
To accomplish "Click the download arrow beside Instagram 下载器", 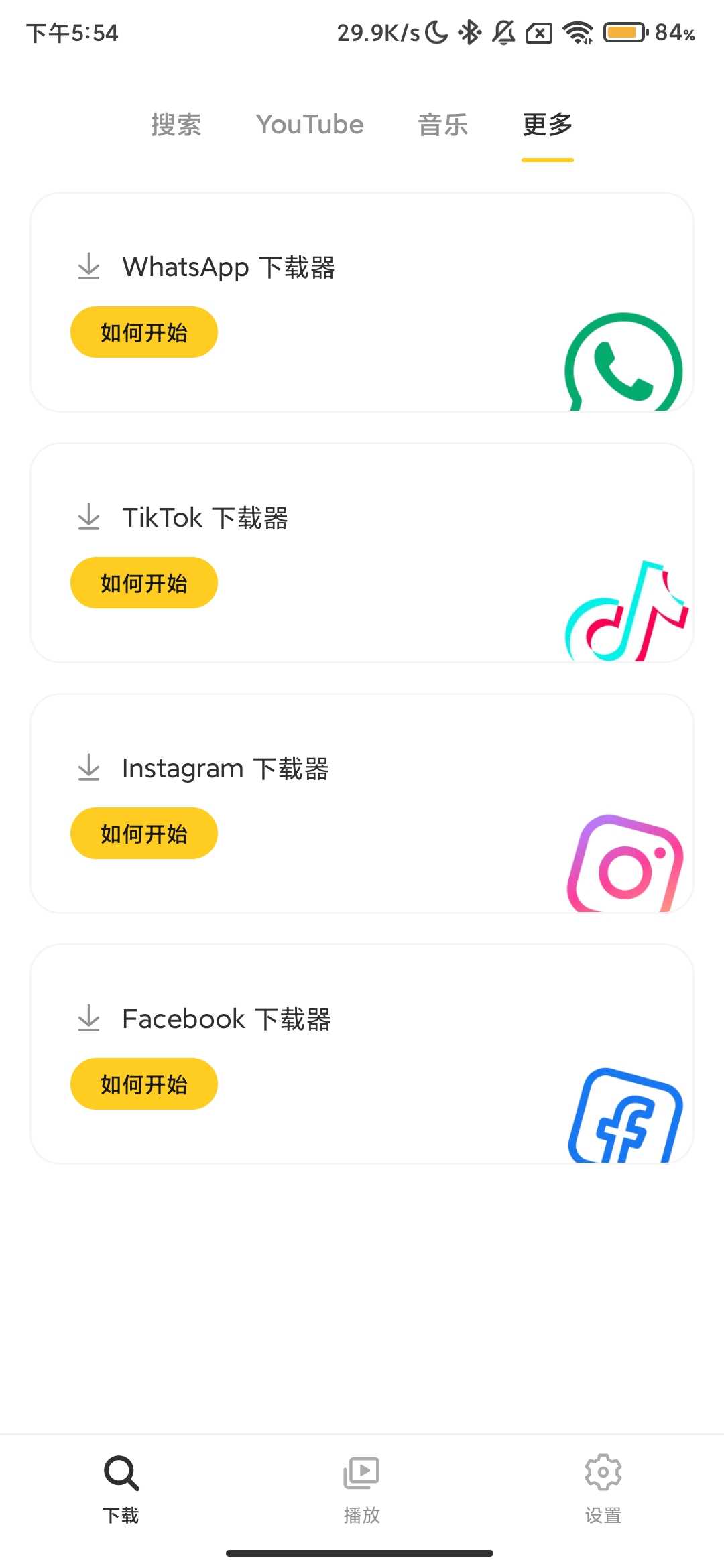I will pyautogui.click(x=89, y=767).
